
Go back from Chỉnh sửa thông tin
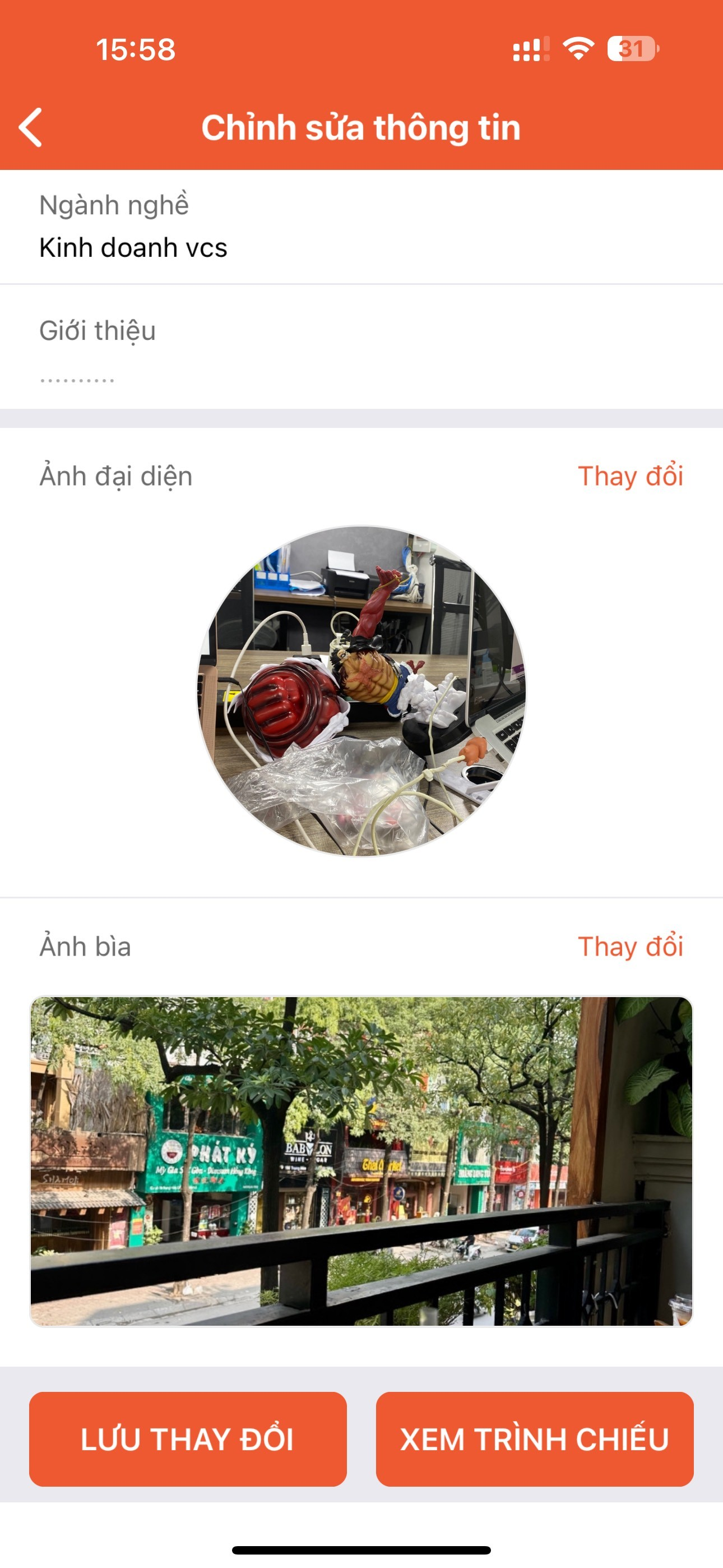30,128
